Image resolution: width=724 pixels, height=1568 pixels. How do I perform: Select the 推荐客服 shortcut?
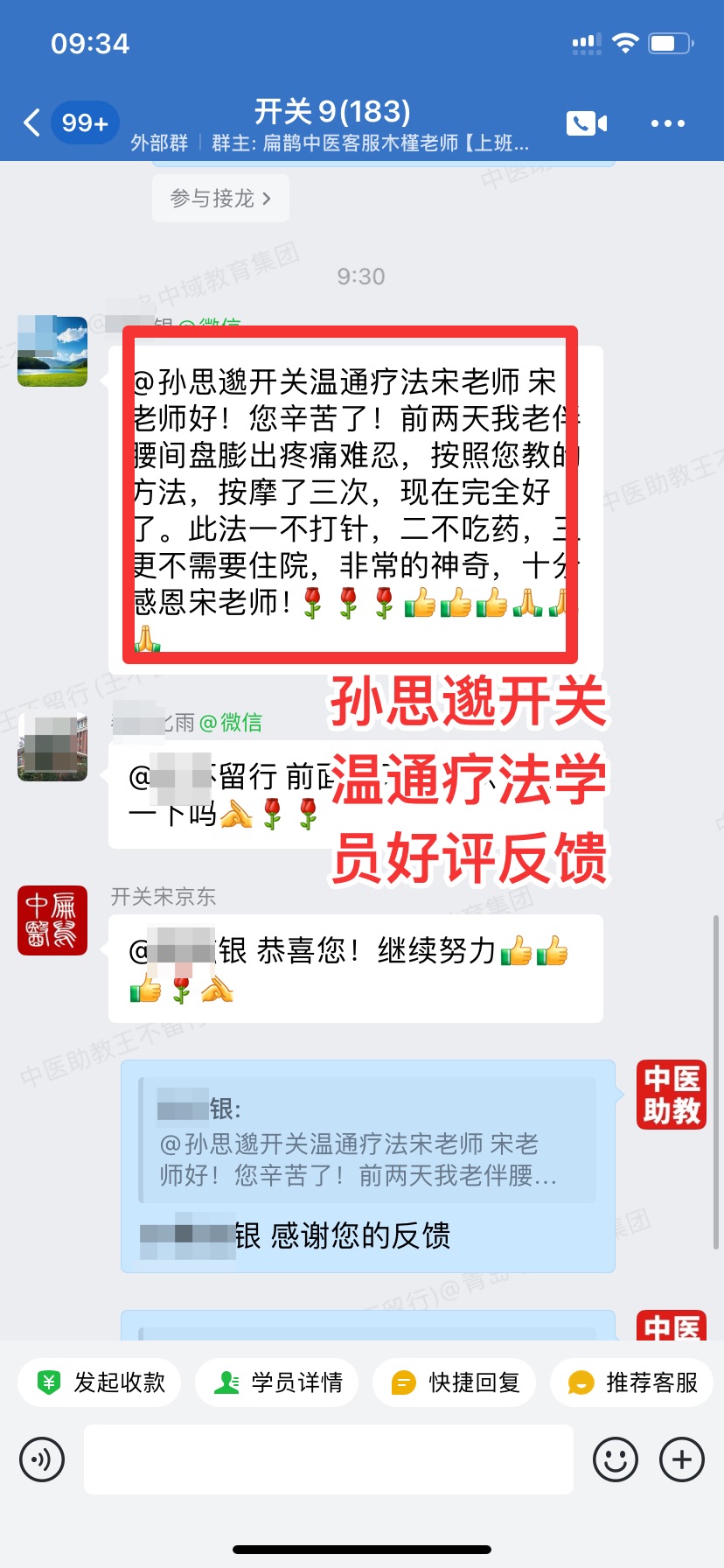632,1382
